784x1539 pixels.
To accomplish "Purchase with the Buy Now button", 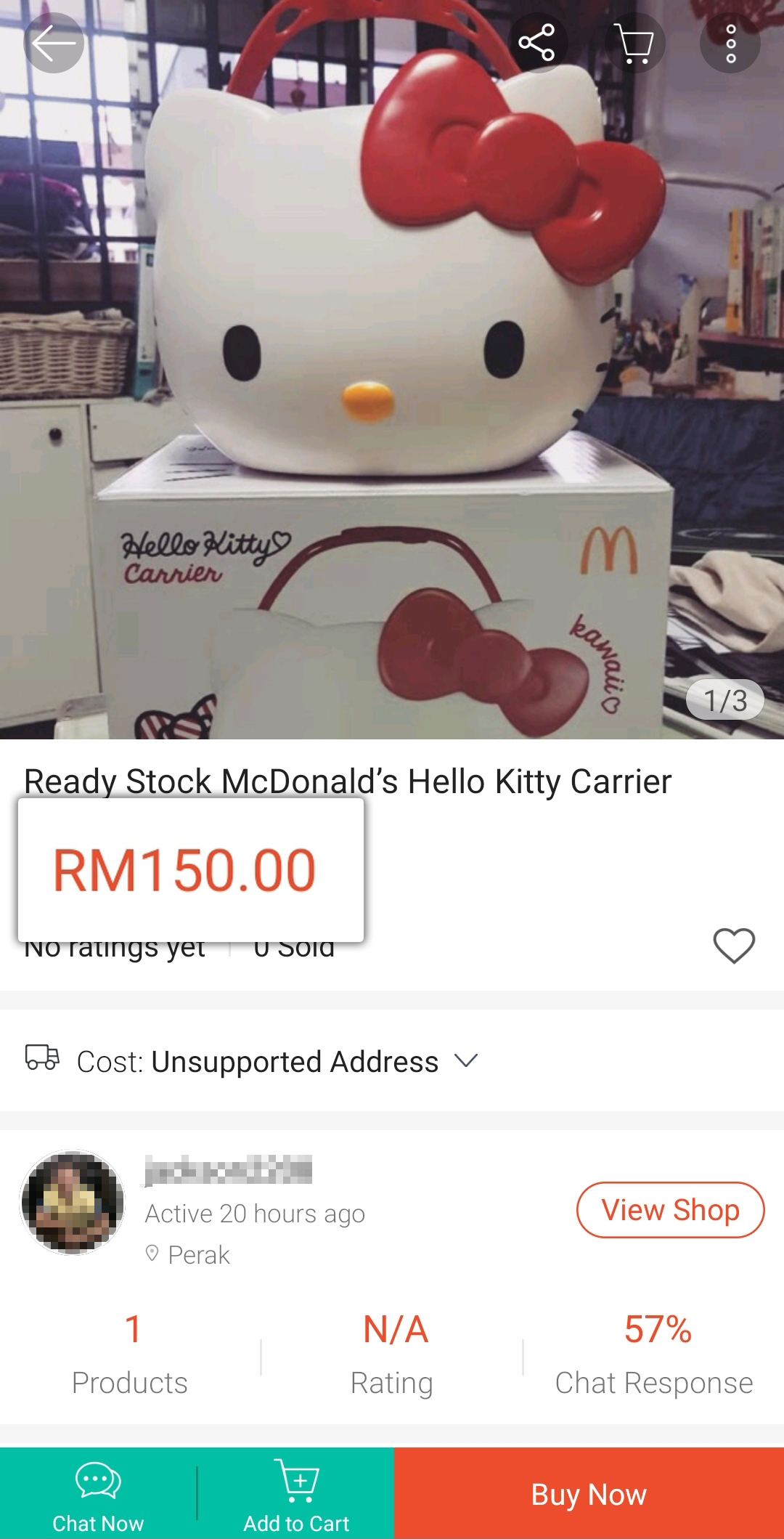I will point(589,1493).
